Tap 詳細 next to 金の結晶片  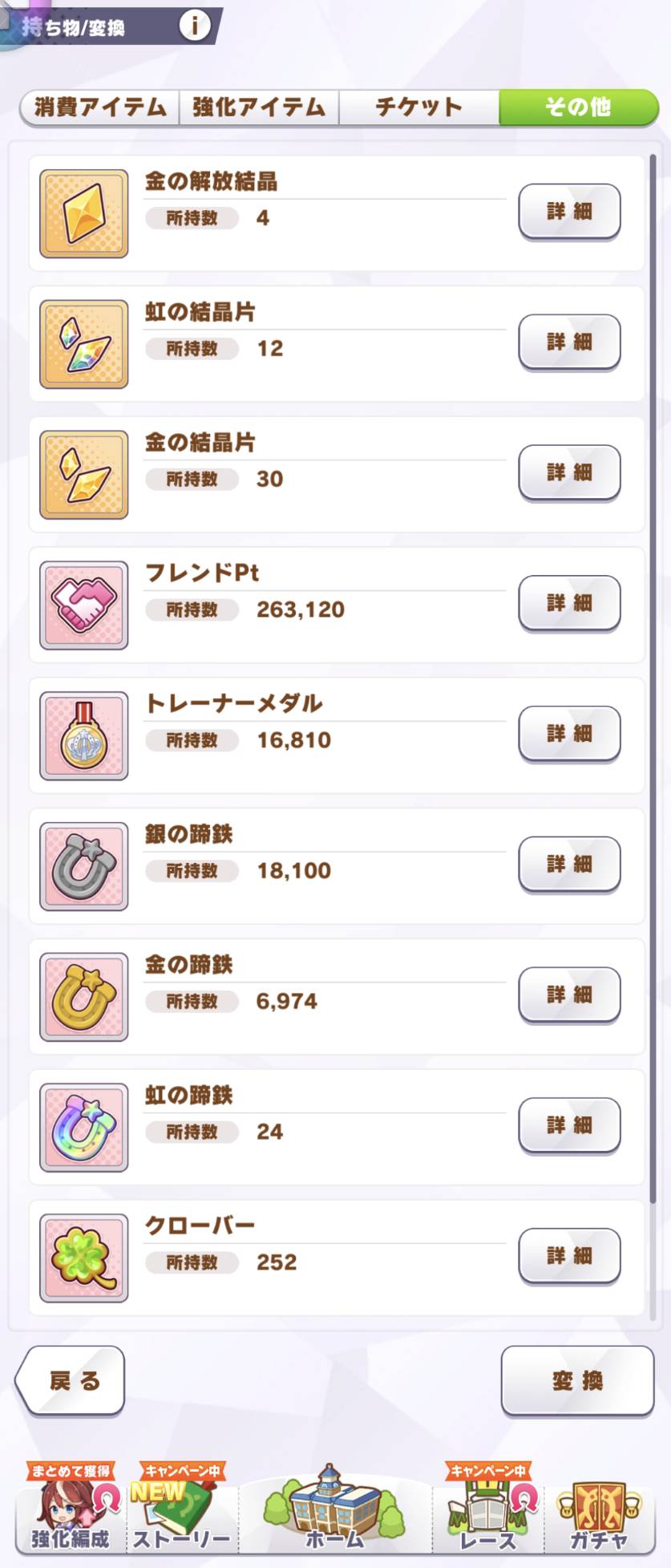pyautogui.click(x=569, y=473)
